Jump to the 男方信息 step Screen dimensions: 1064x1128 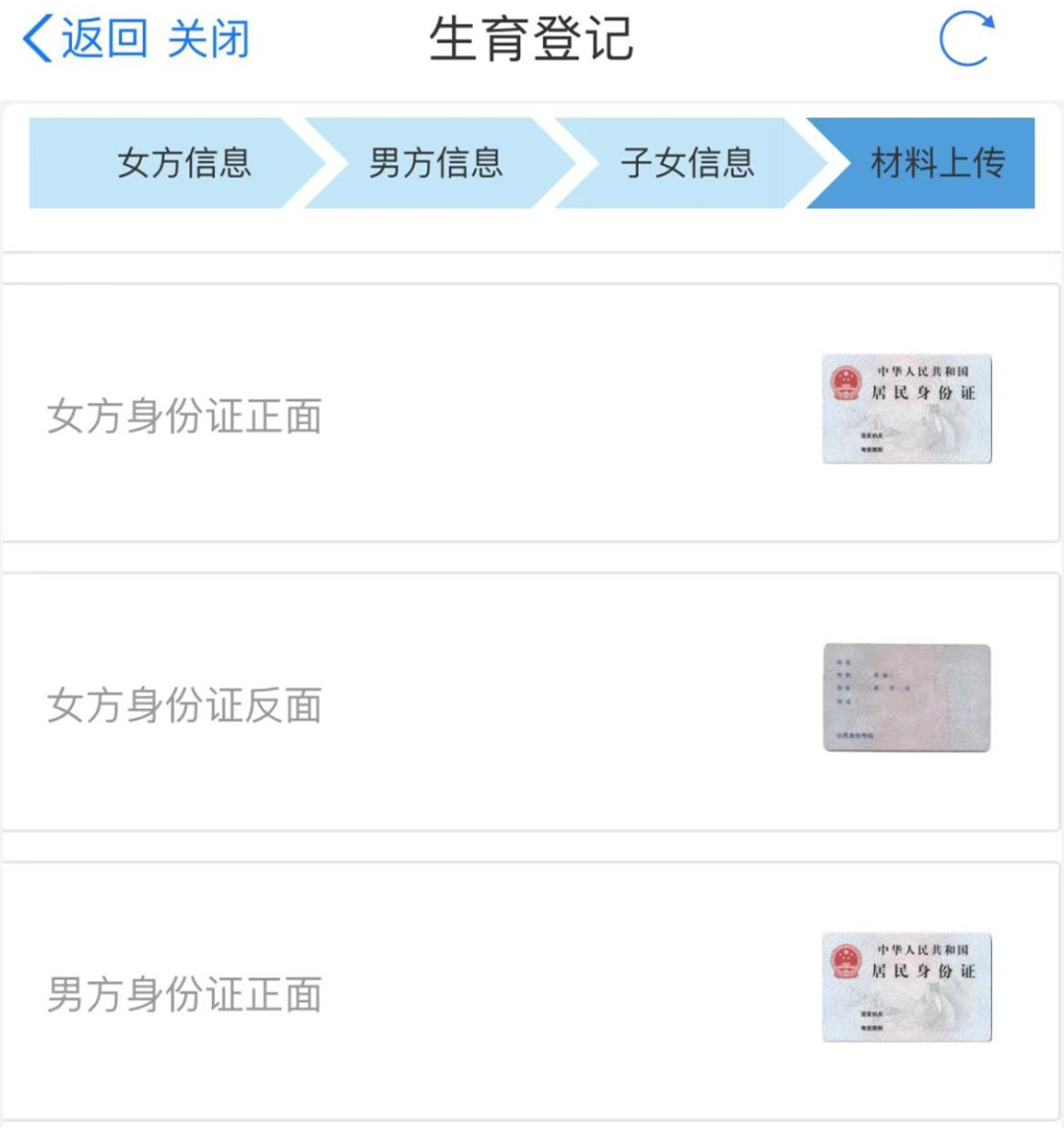tap(435, 163)
